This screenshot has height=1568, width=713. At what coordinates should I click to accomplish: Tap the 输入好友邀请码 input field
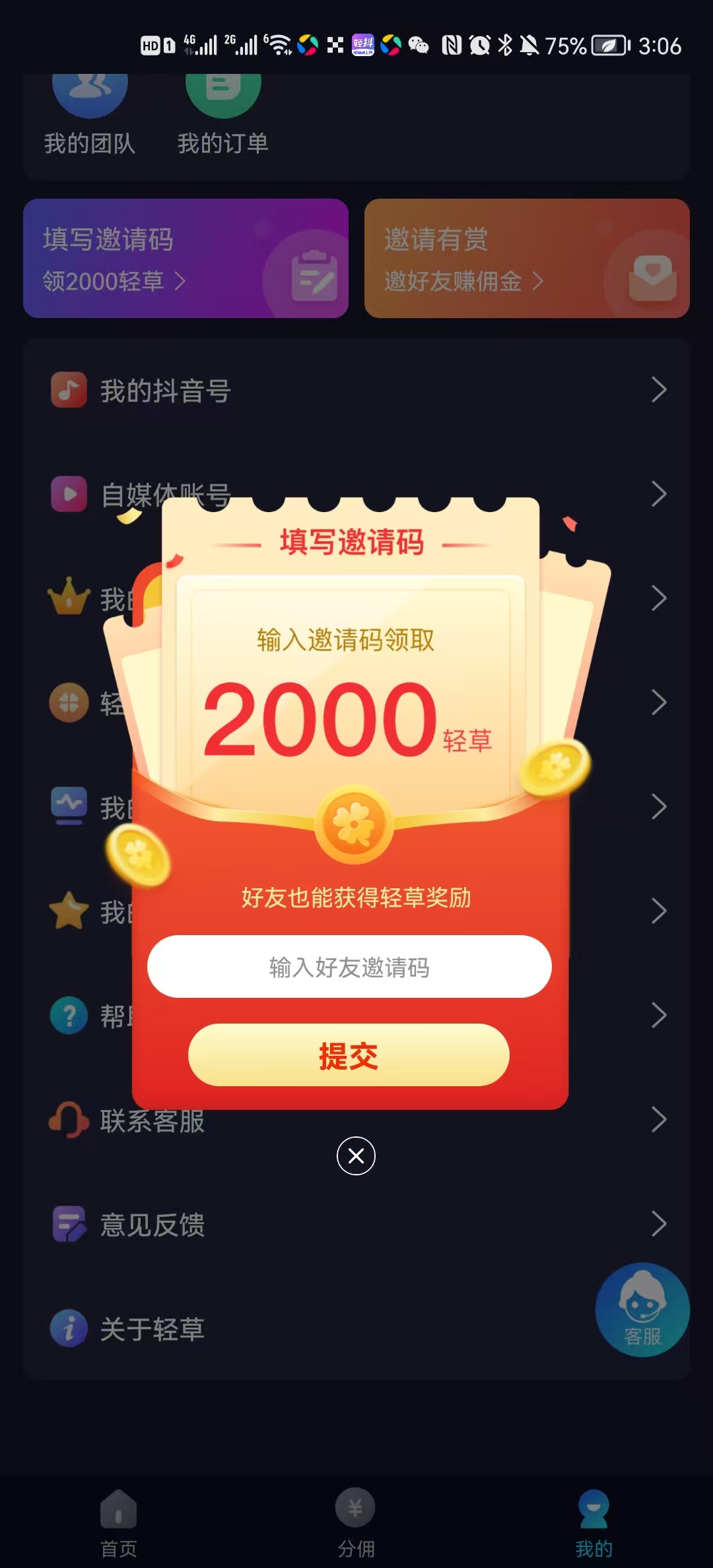(x=349, y=967)
